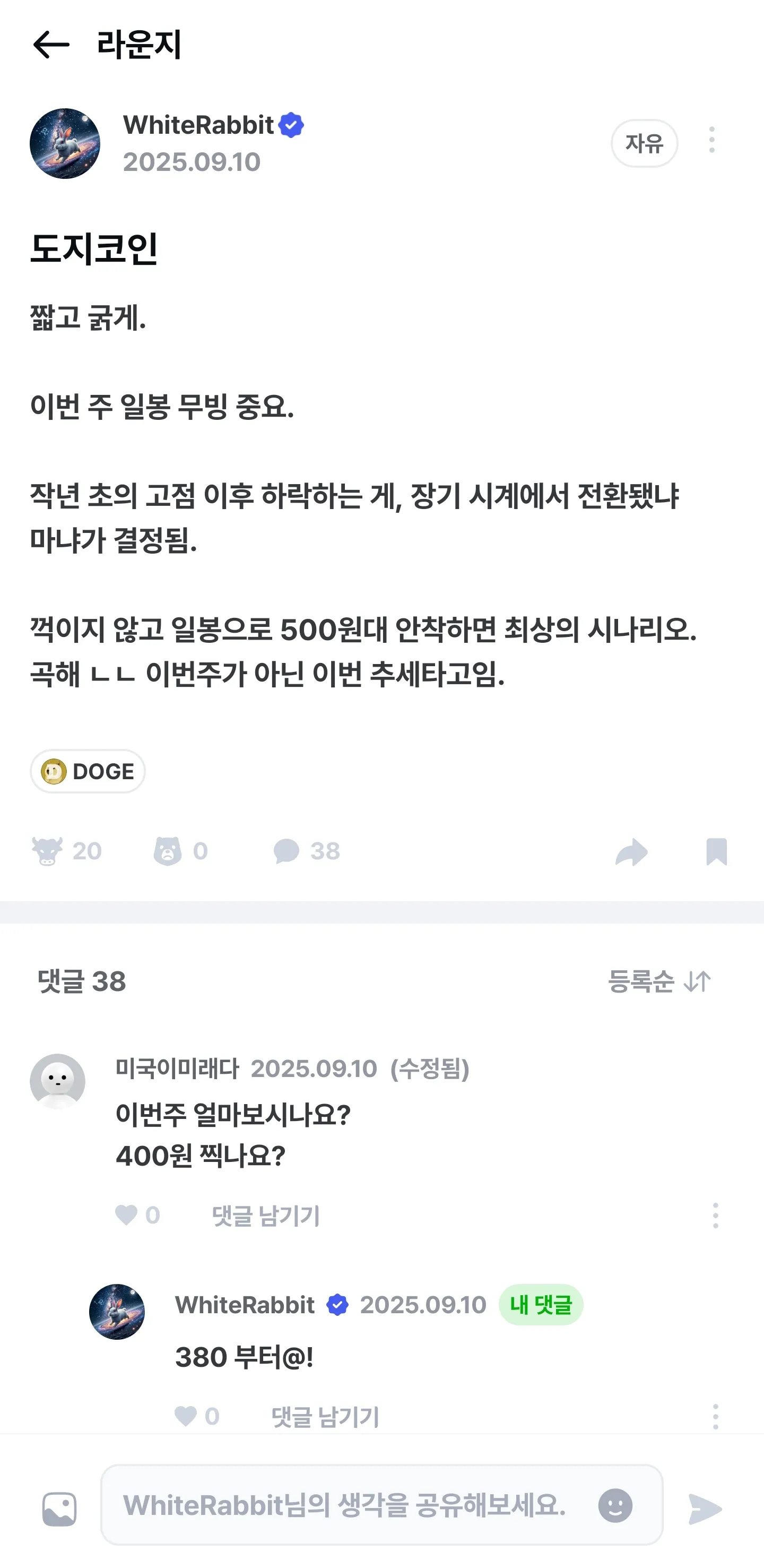The height and width of the screenshot is (1568, 764).
Task: Go back from the 라운지 post
Action: (x=51, y=45)
